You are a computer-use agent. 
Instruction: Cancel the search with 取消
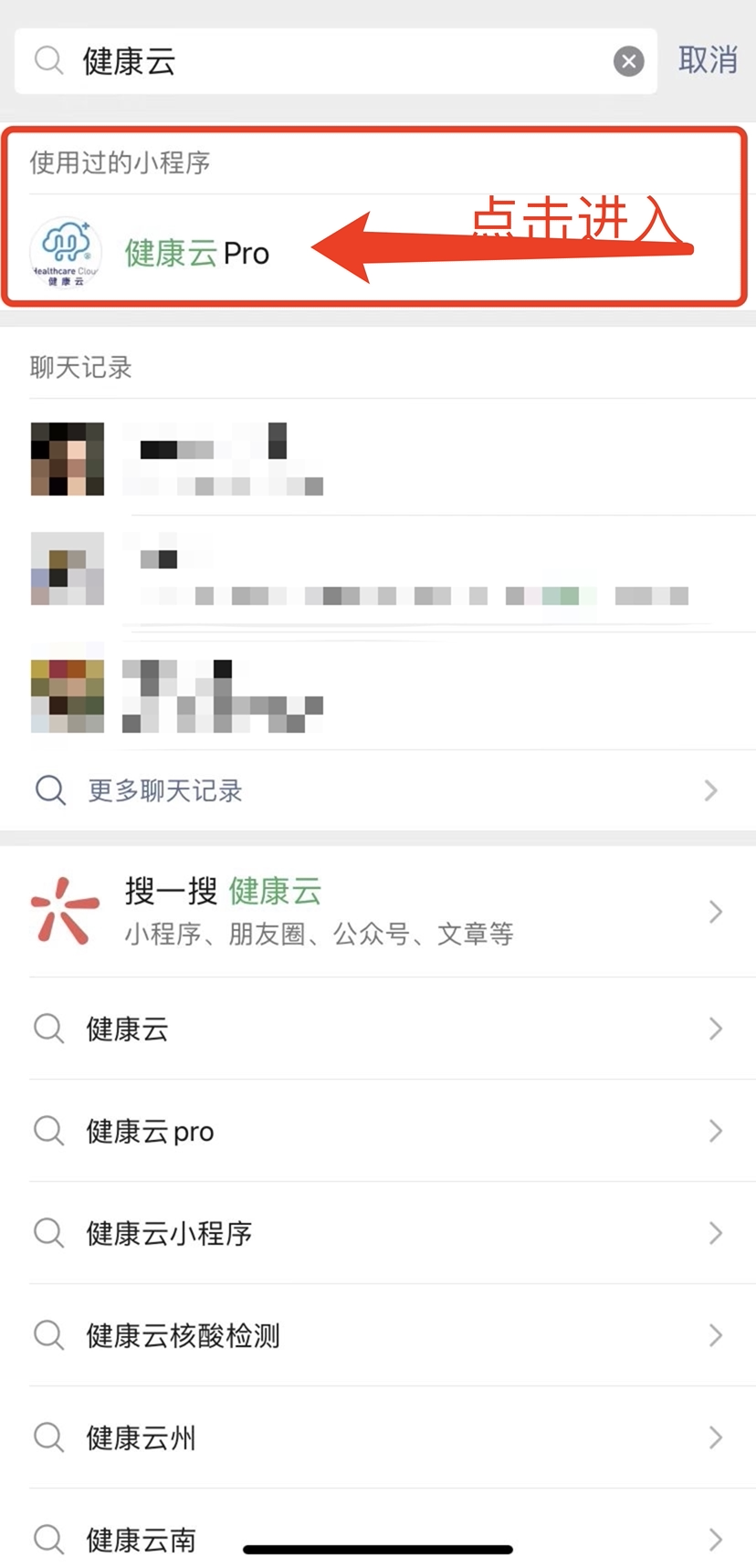pos(707,60)
